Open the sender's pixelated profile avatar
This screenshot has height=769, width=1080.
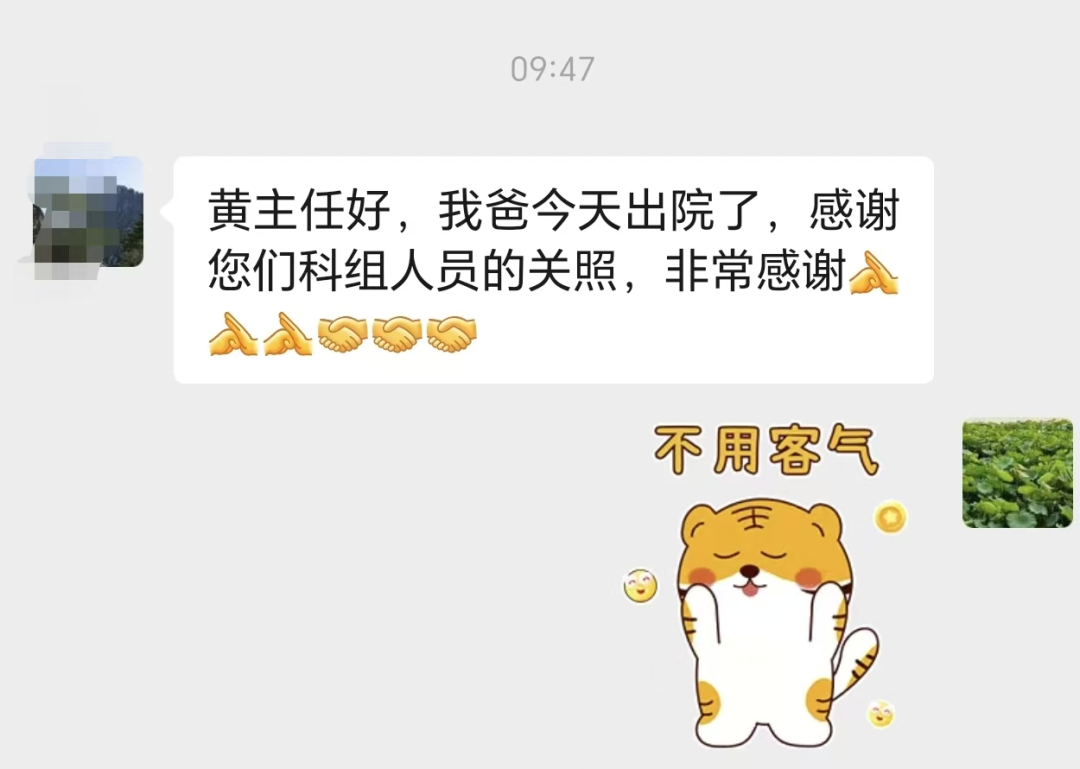coord(89,212)
